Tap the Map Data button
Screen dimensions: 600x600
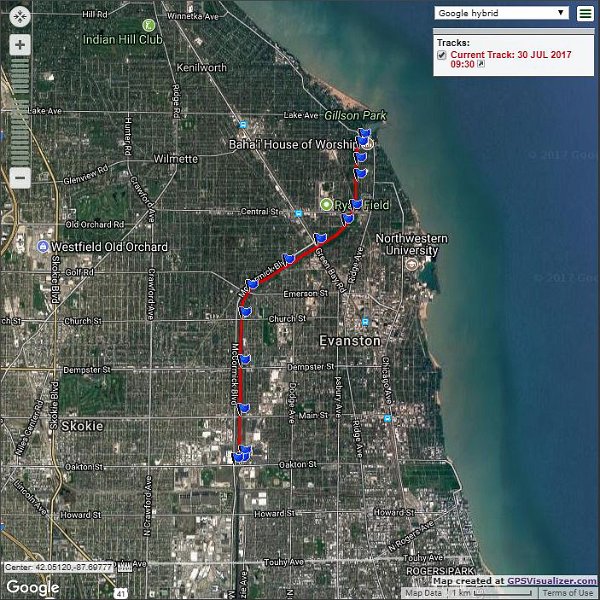click(x=423, y=593)
